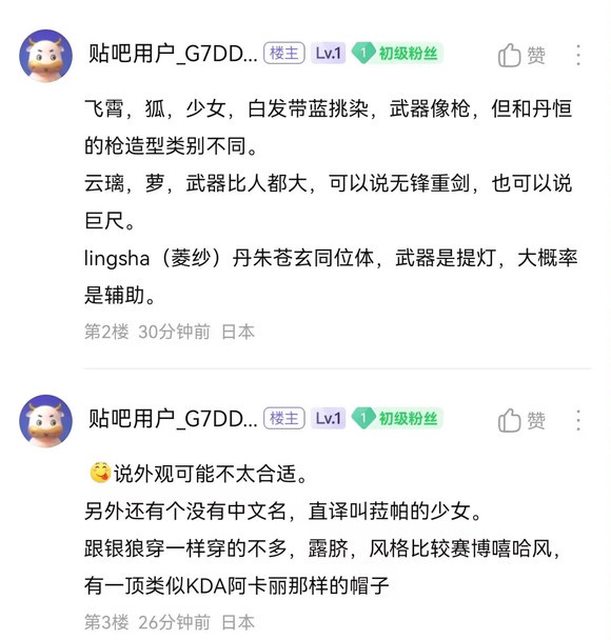Open the poster's avatar on the 第2楼 post
Screen dimensions: 611x640
pyautogui.click(x=46, y=54)
